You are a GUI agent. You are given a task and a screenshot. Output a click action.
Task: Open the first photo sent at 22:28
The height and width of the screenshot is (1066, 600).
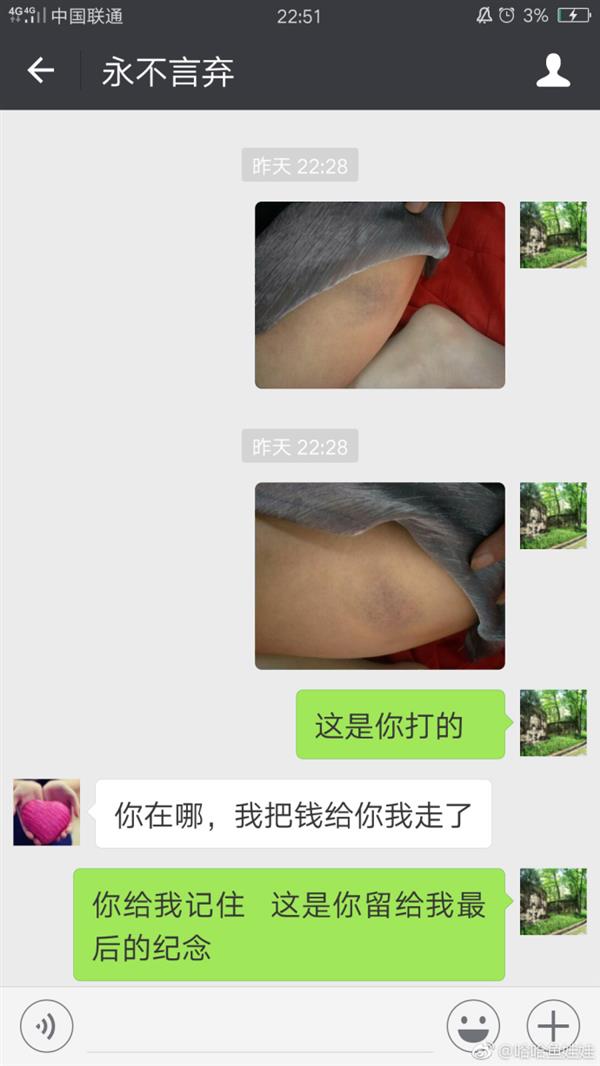(x=379, y=295)
